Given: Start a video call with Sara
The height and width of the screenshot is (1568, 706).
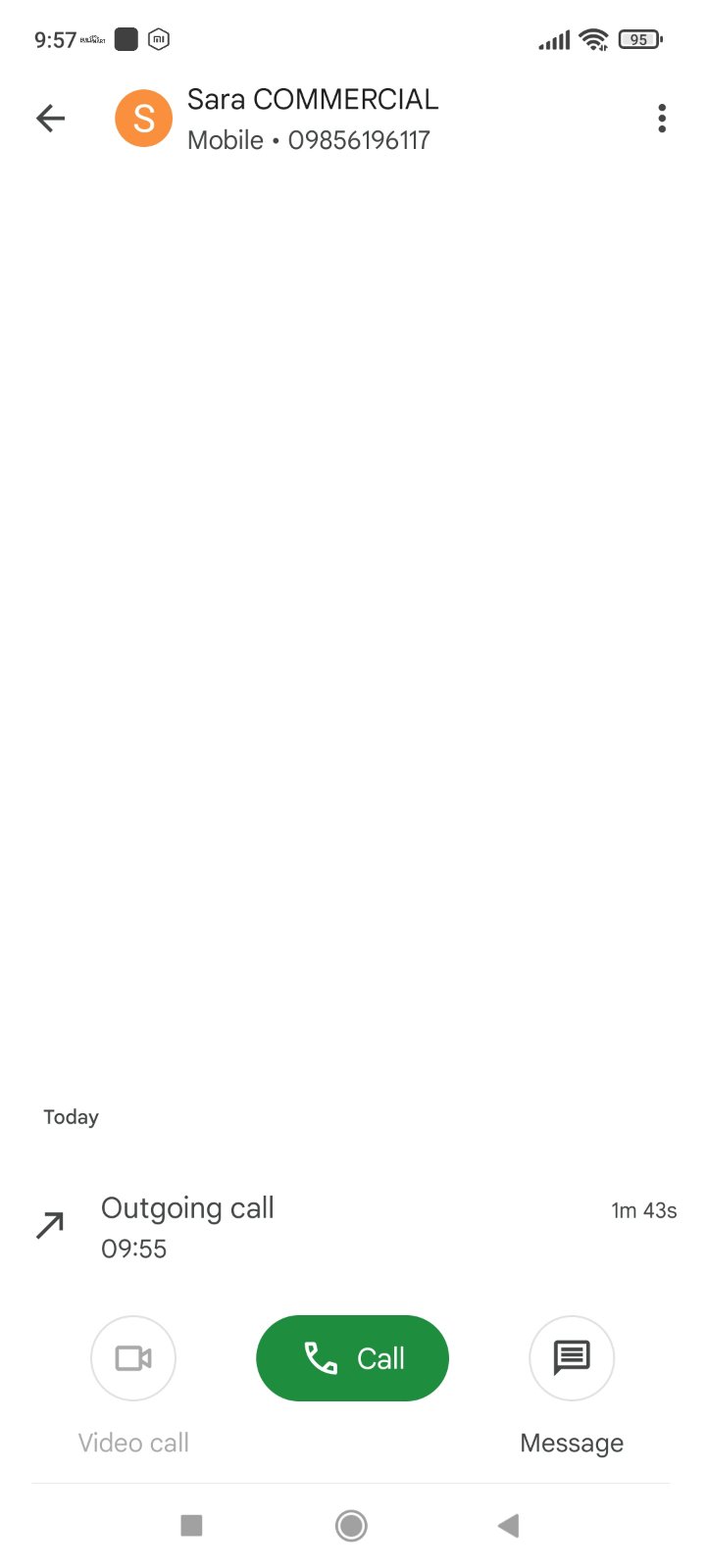Looking at the screenshot, I should coord(133,1358).
